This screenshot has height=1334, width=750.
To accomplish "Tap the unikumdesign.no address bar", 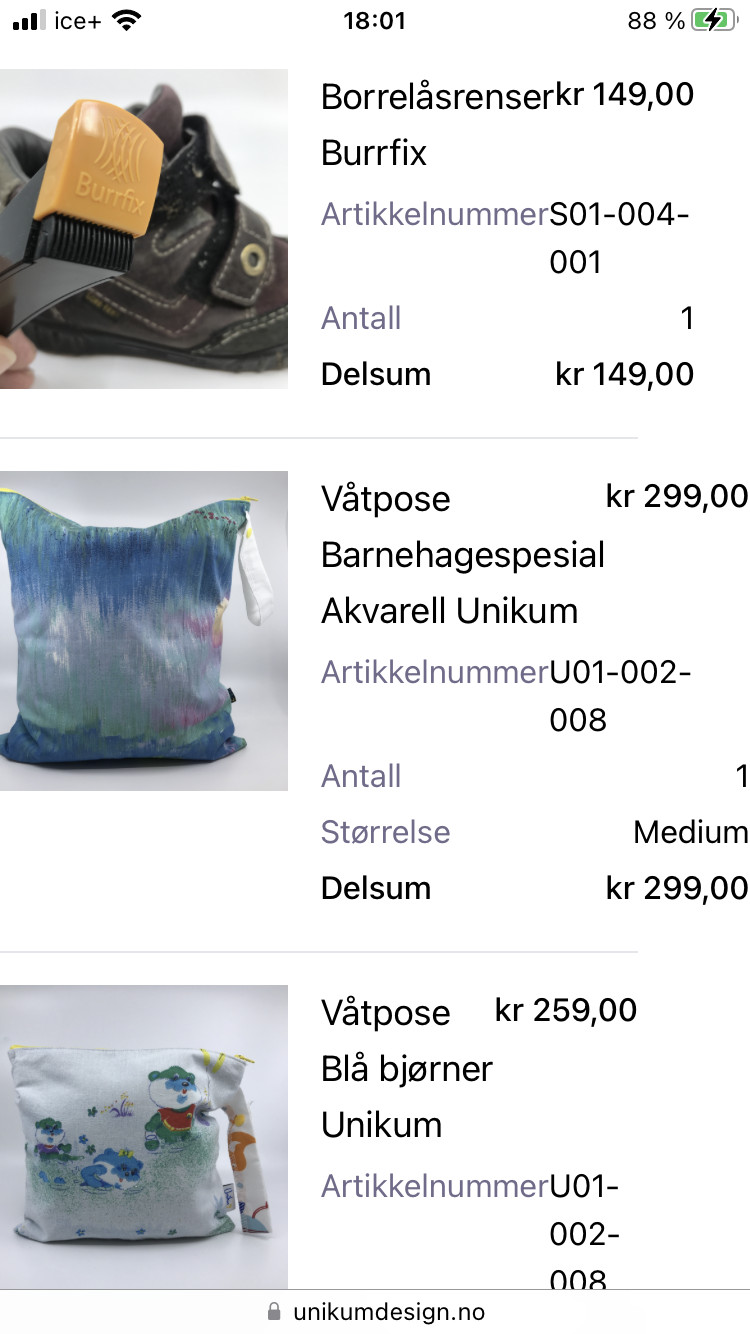I will 375,1312.
